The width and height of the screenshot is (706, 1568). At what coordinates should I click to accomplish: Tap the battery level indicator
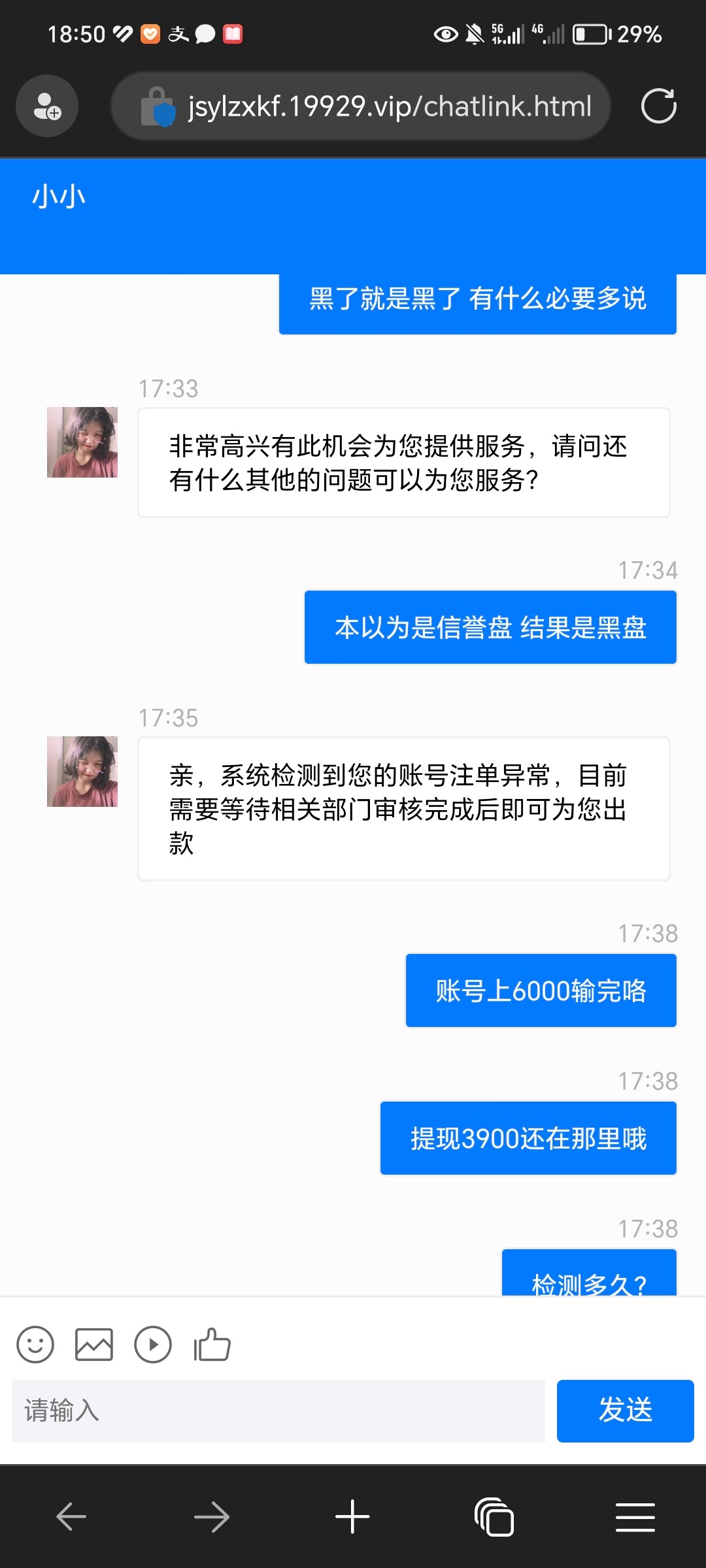[589, 34]
